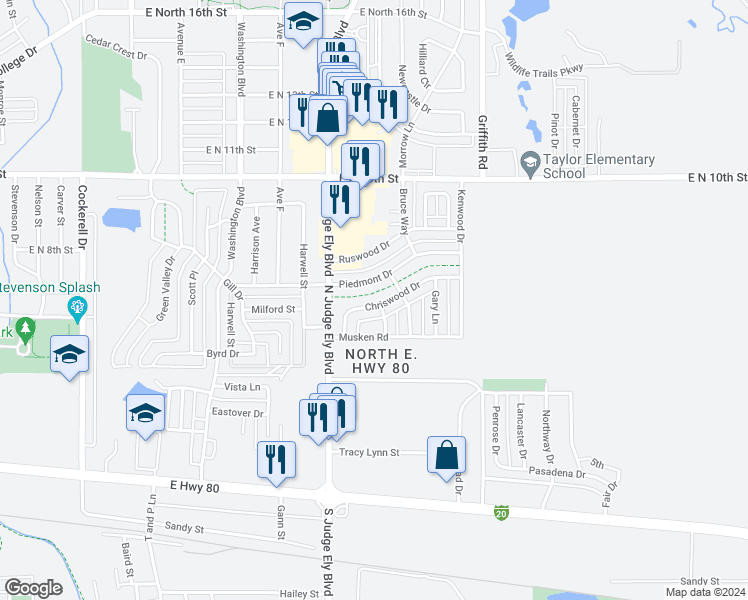Screen dimensions: 748x600
Task: Open the shopping bag marker near Tracy Lynn St
Action: (x=446, y=456)
